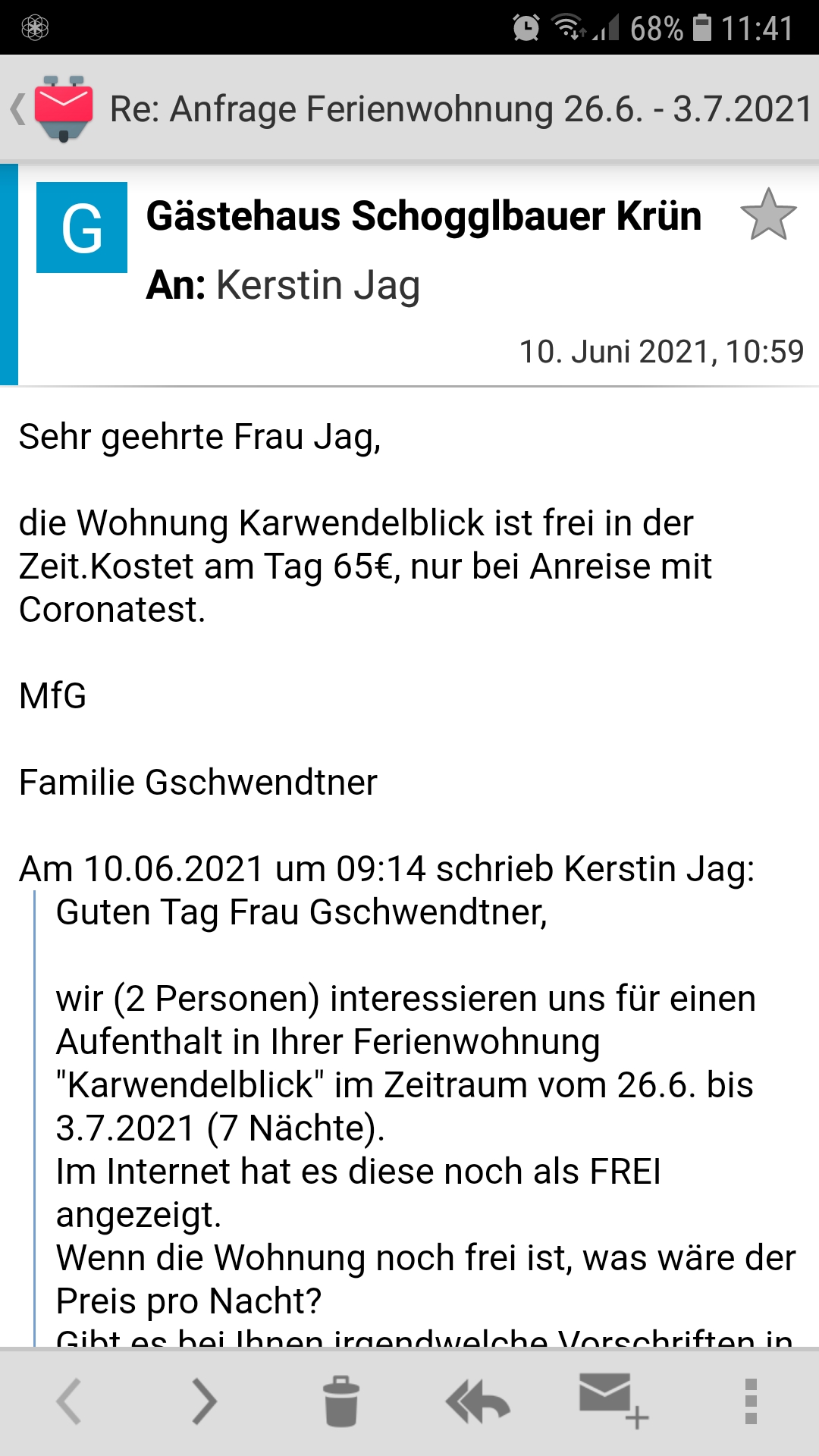Screen dimensions: 819x1456
Task: Open the overflow menu
Action: pos(751,1401)
